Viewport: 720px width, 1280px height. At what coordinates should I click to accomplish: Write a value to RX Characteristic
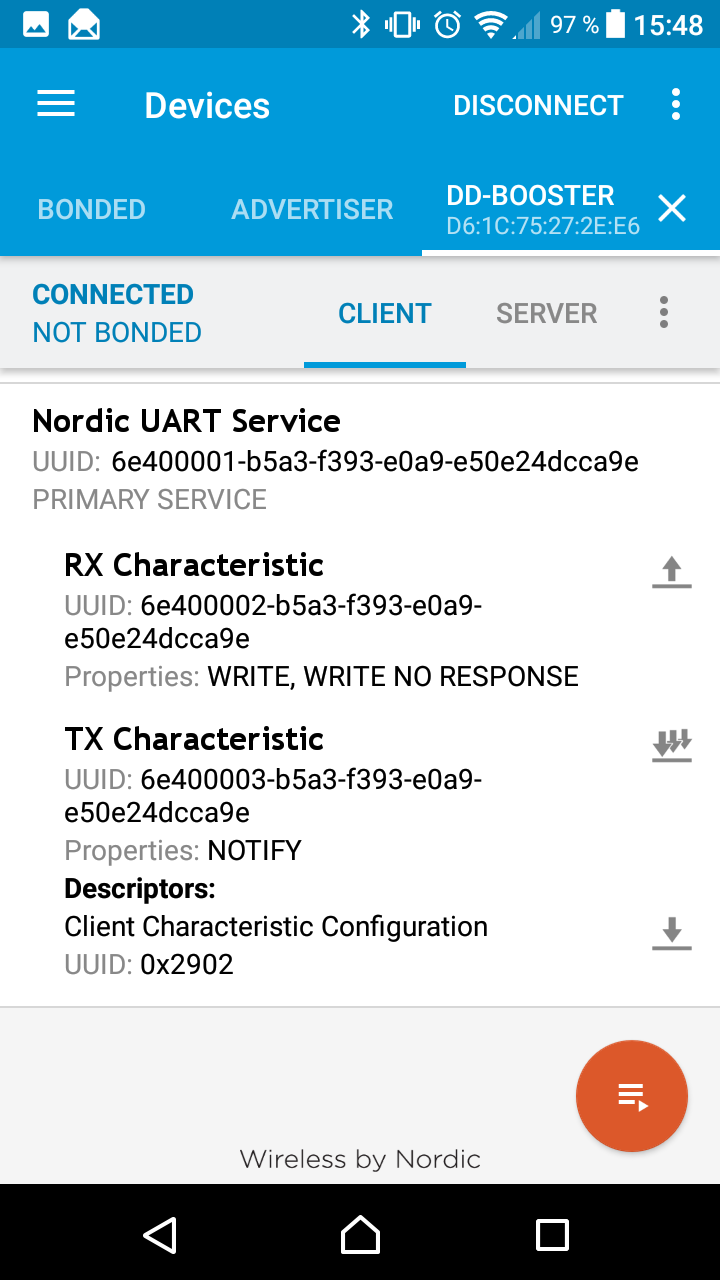[x=672, y=573]
